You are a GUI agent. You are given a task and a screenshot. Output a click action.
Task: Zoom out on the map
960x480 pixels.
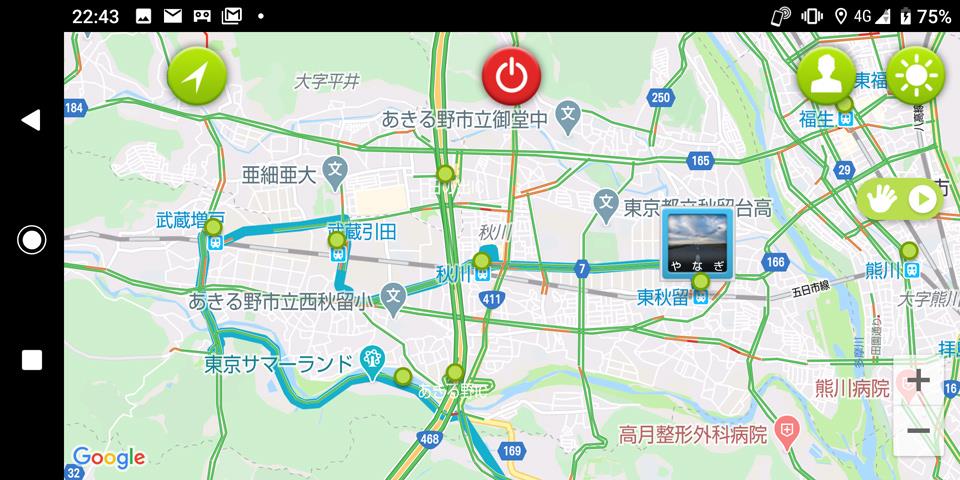pos(917,431)
